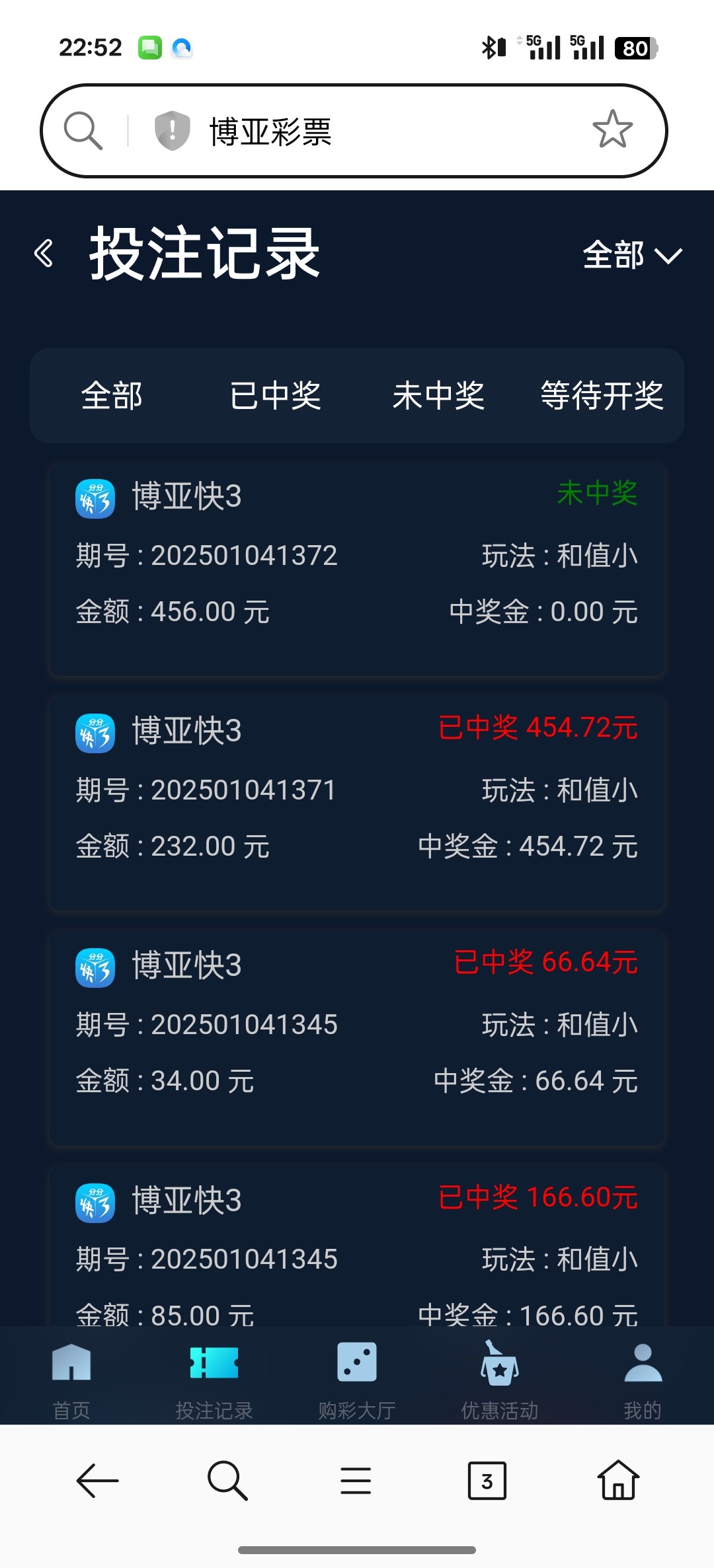Tap the site security shield icon

(x=173, y=130)
